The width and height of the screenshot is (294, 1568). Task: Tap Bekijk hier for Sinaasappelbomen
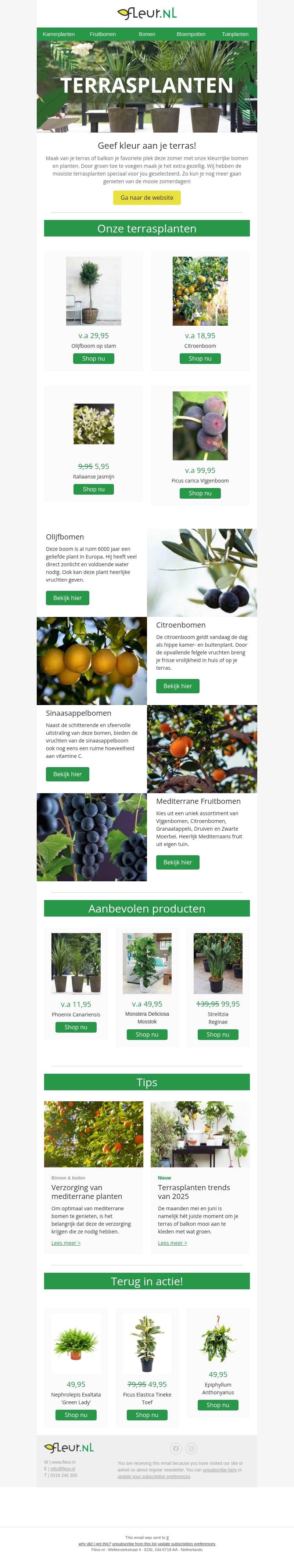click(x=68, y=774)
